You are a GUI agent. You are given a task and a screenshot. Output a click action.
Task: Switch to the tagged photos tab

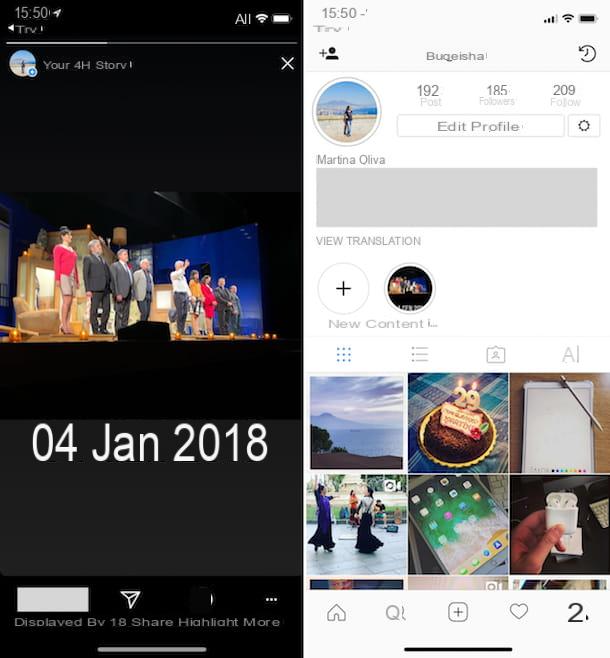pyautogui.click(x=495, y=354)
